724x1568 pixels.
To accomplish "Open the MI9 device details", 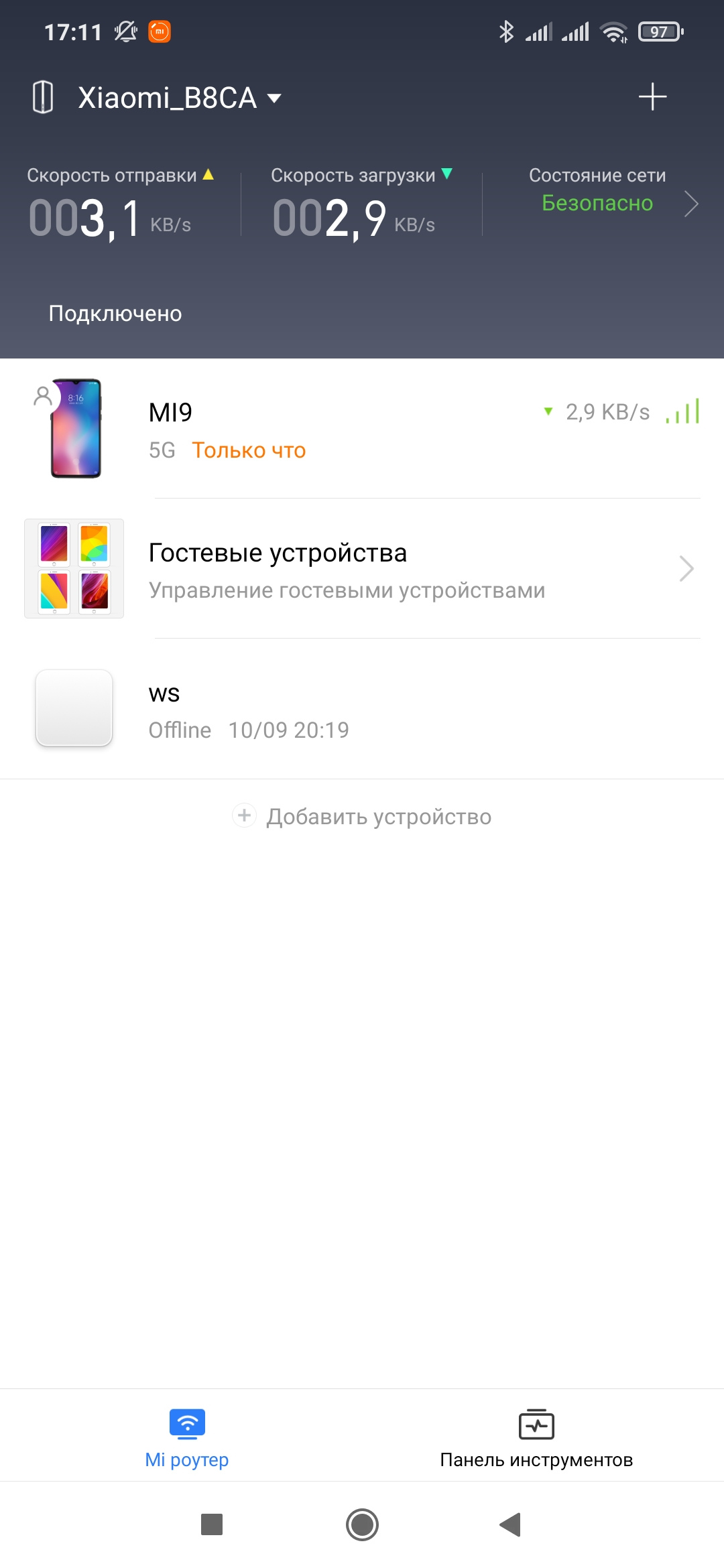I will click(362, 429).
